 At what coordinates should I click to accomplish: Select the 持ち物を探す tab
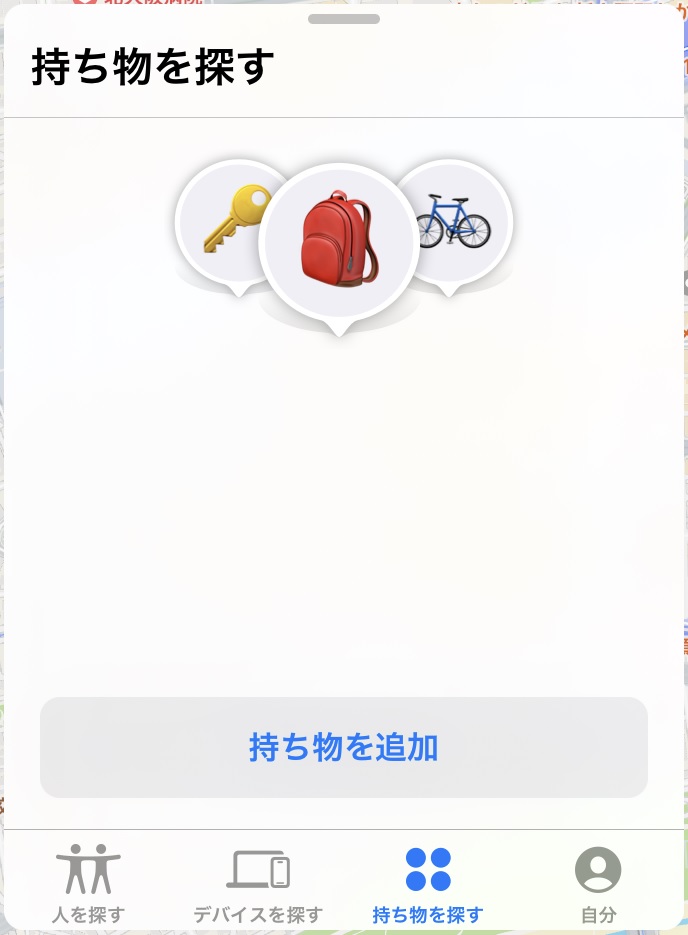coord(428,882)
